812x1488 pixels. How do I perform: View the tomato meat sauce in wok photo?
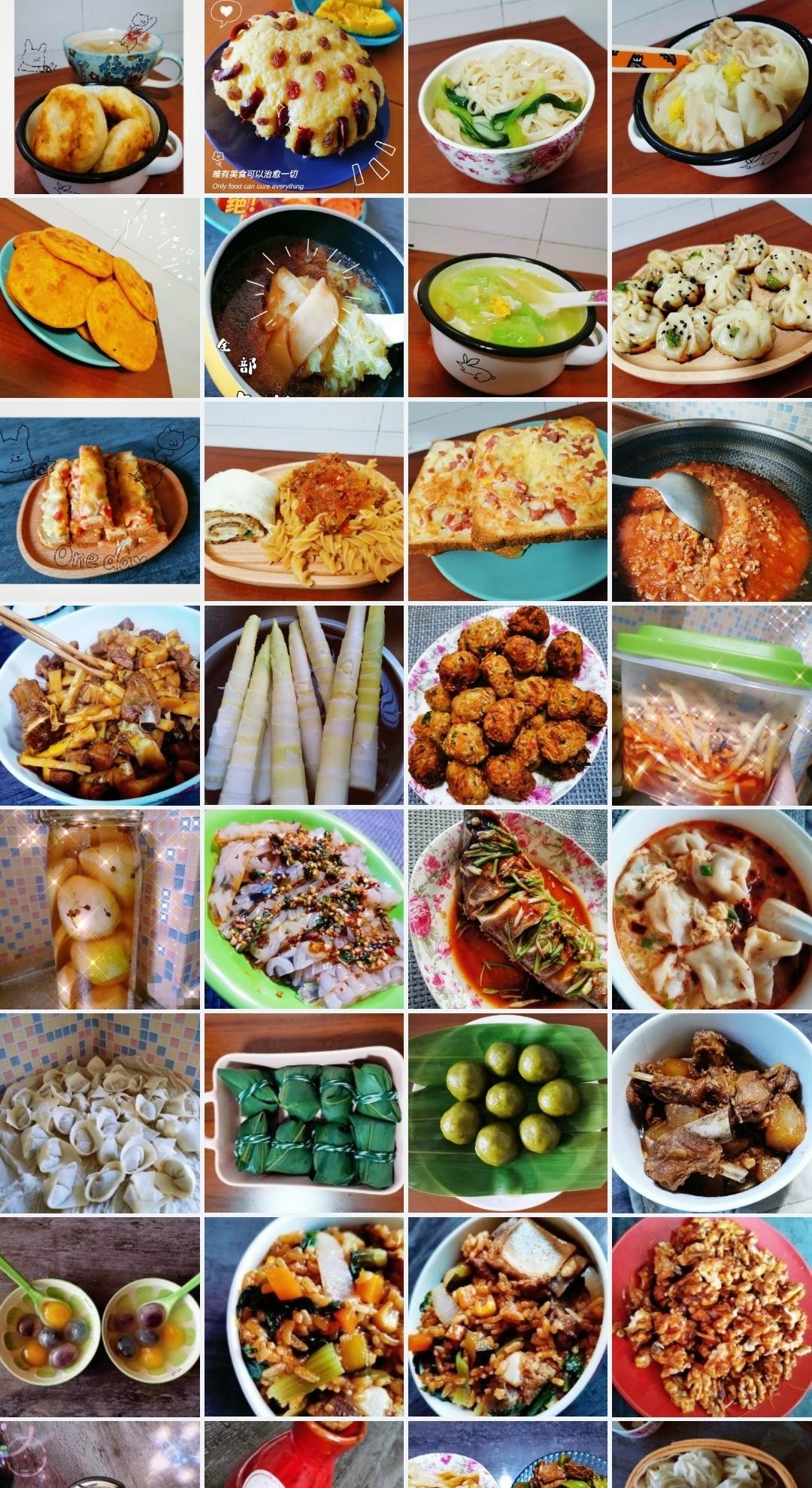[x=712, y=501]
